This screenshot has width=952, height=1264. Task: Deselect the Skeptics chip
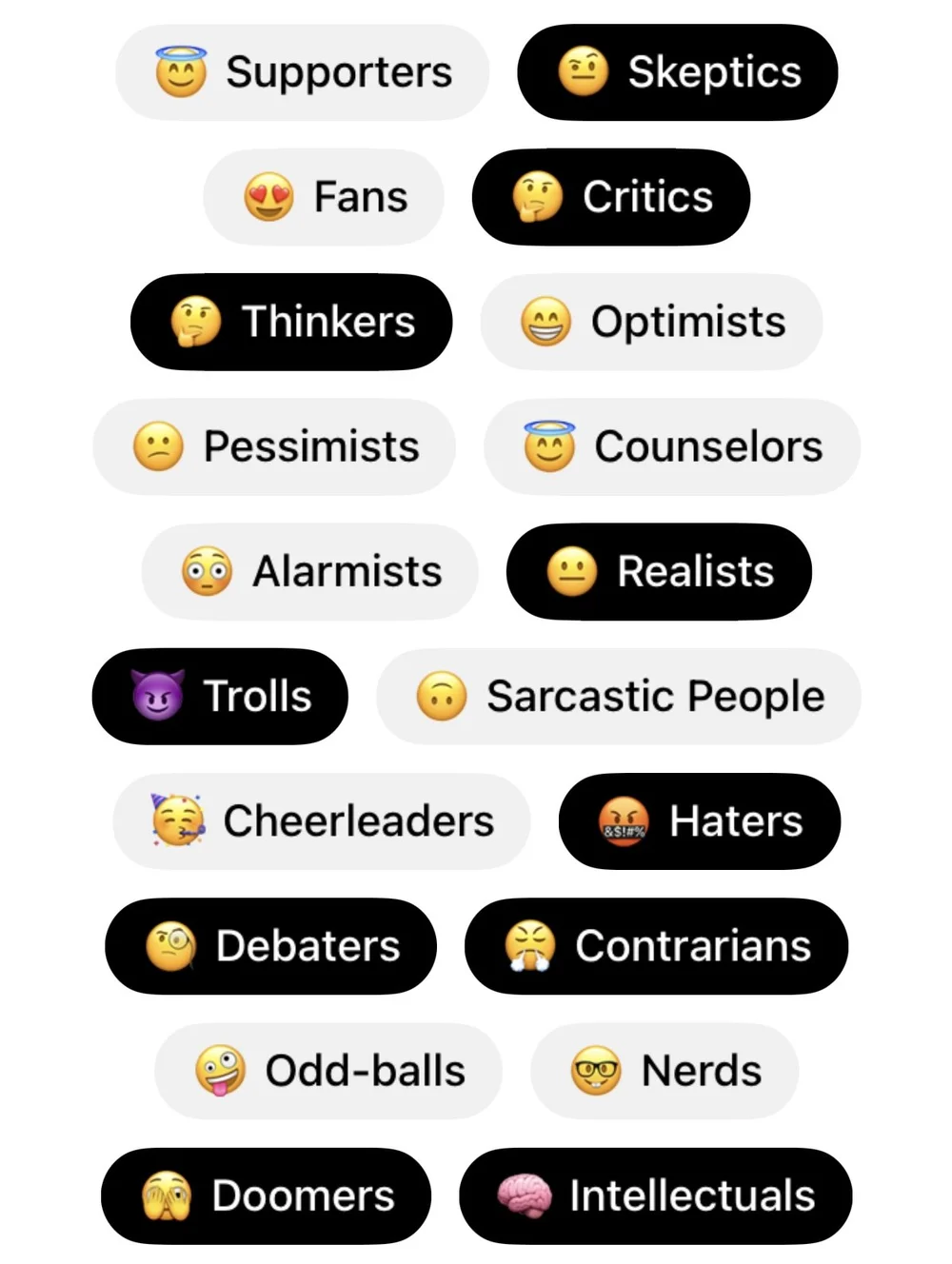677,72
